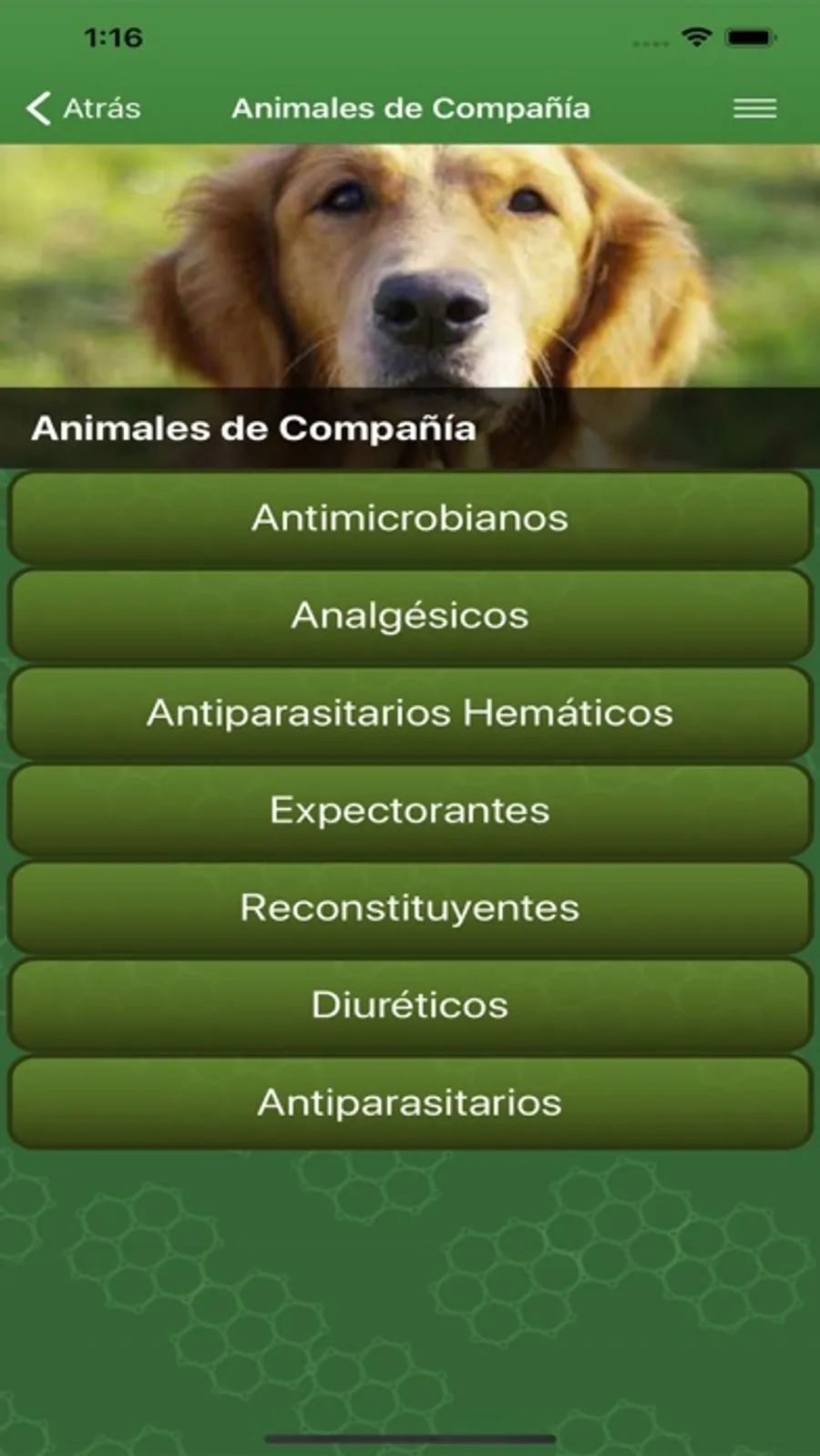Viewport: 820px width, 1456px height.
Task: Tap the Animales de Compañía section header
Action: (x=255, y=427)
